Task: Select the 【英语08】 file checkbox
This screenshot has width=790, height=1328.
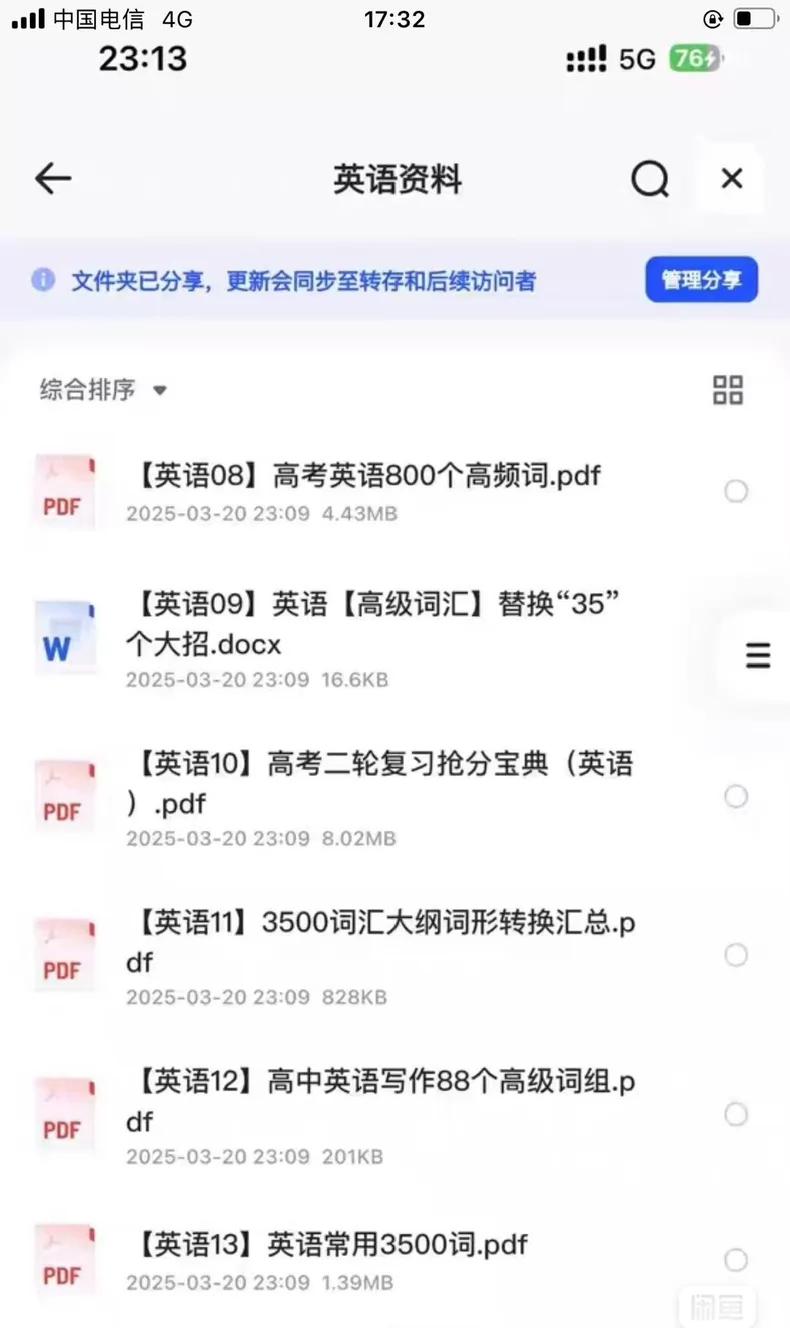Action: coord(736,491)
